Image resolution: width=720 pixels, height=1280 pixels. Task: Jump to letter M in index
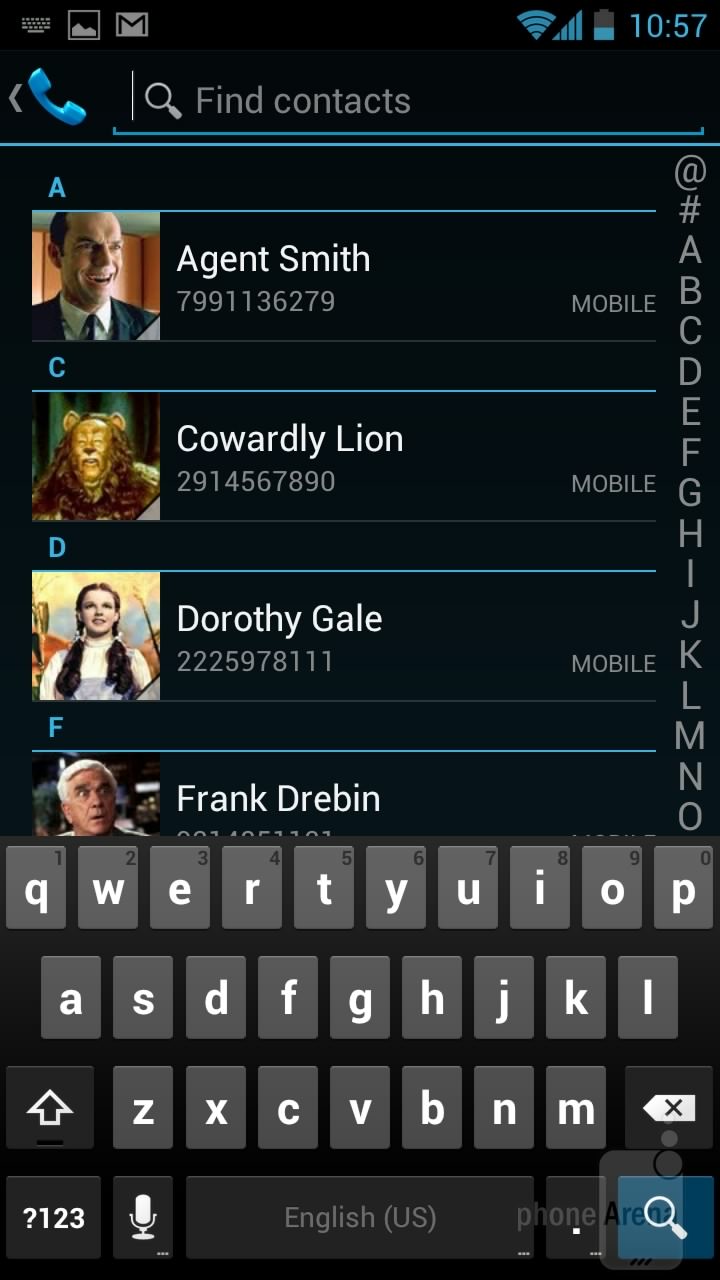click(690, 736)
